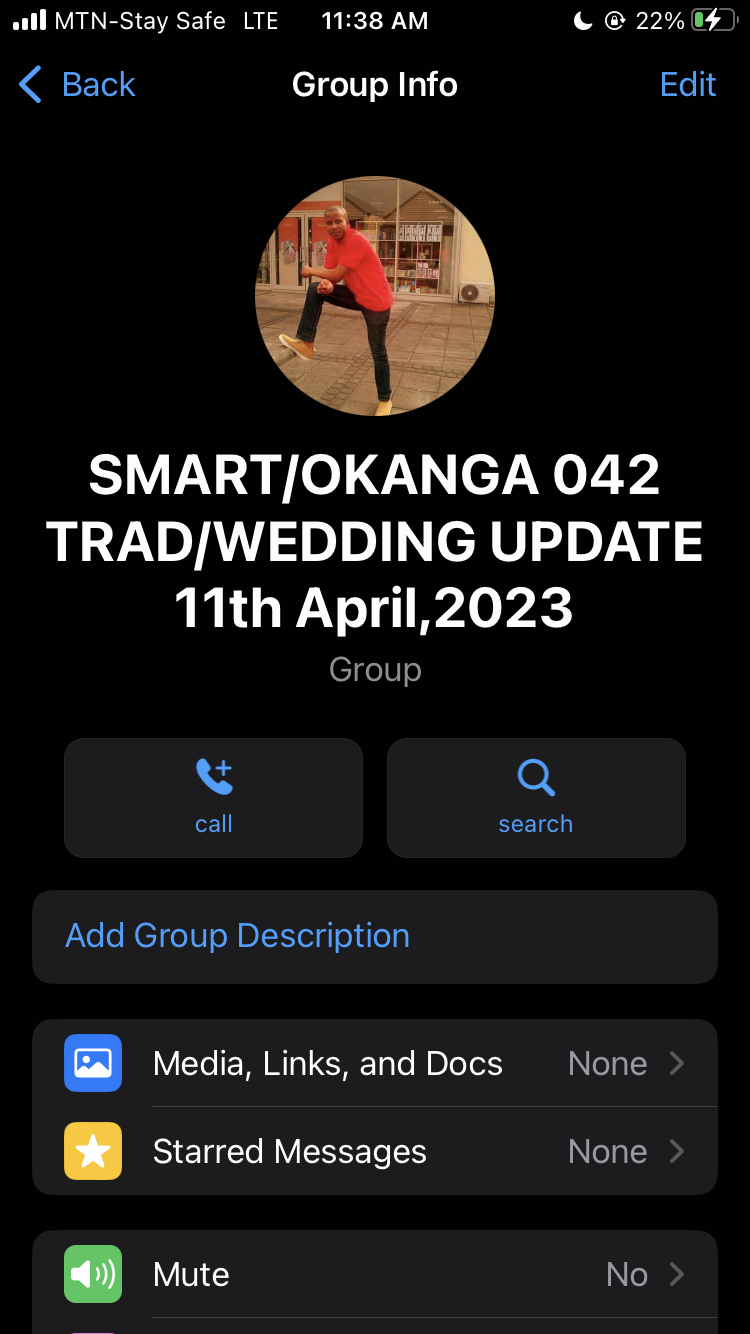Go back from Group Info
Viewport: 750px width, 1334px height.
78,85
